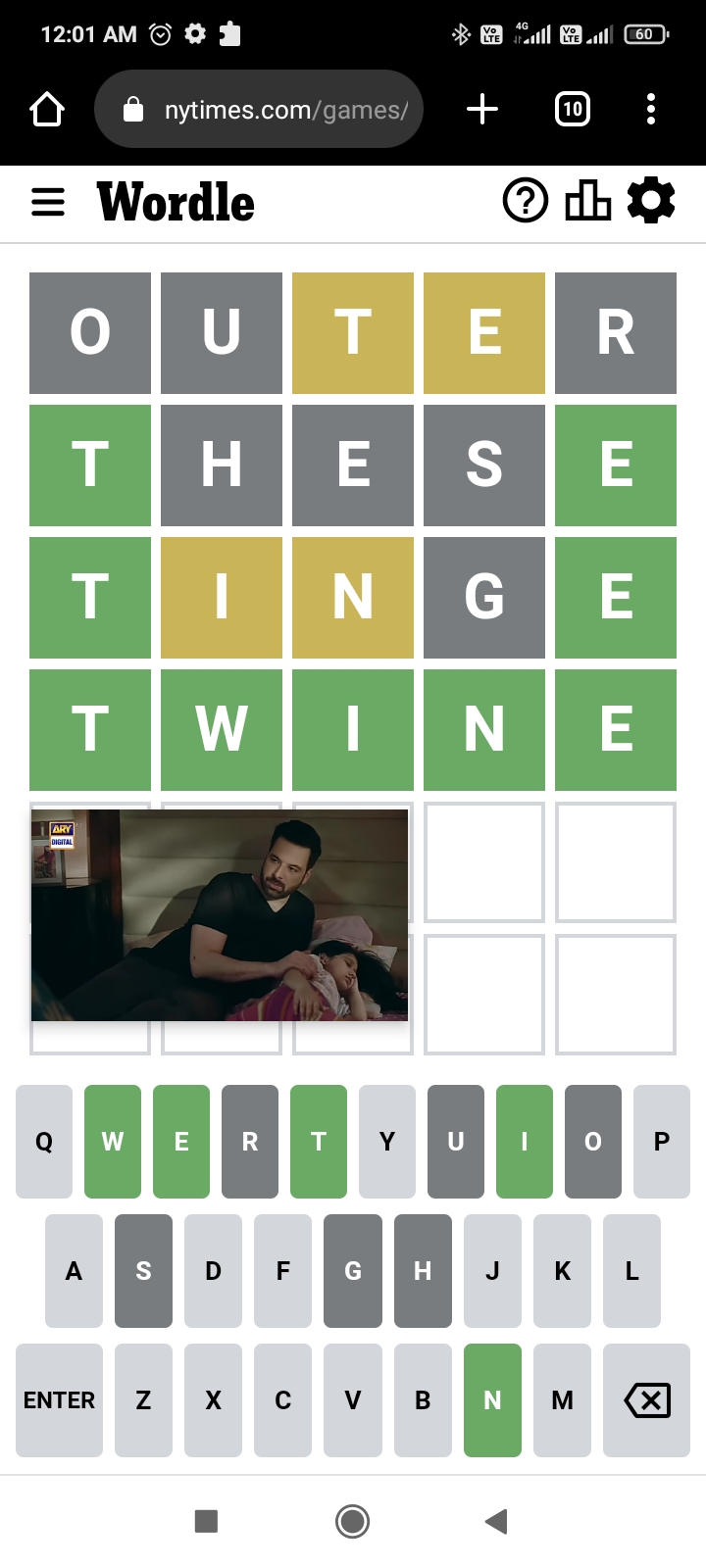The height and width of the screenshot is (1568, 706).
Task: Hit the ENTER key
Action: (x=59, y=1400)
